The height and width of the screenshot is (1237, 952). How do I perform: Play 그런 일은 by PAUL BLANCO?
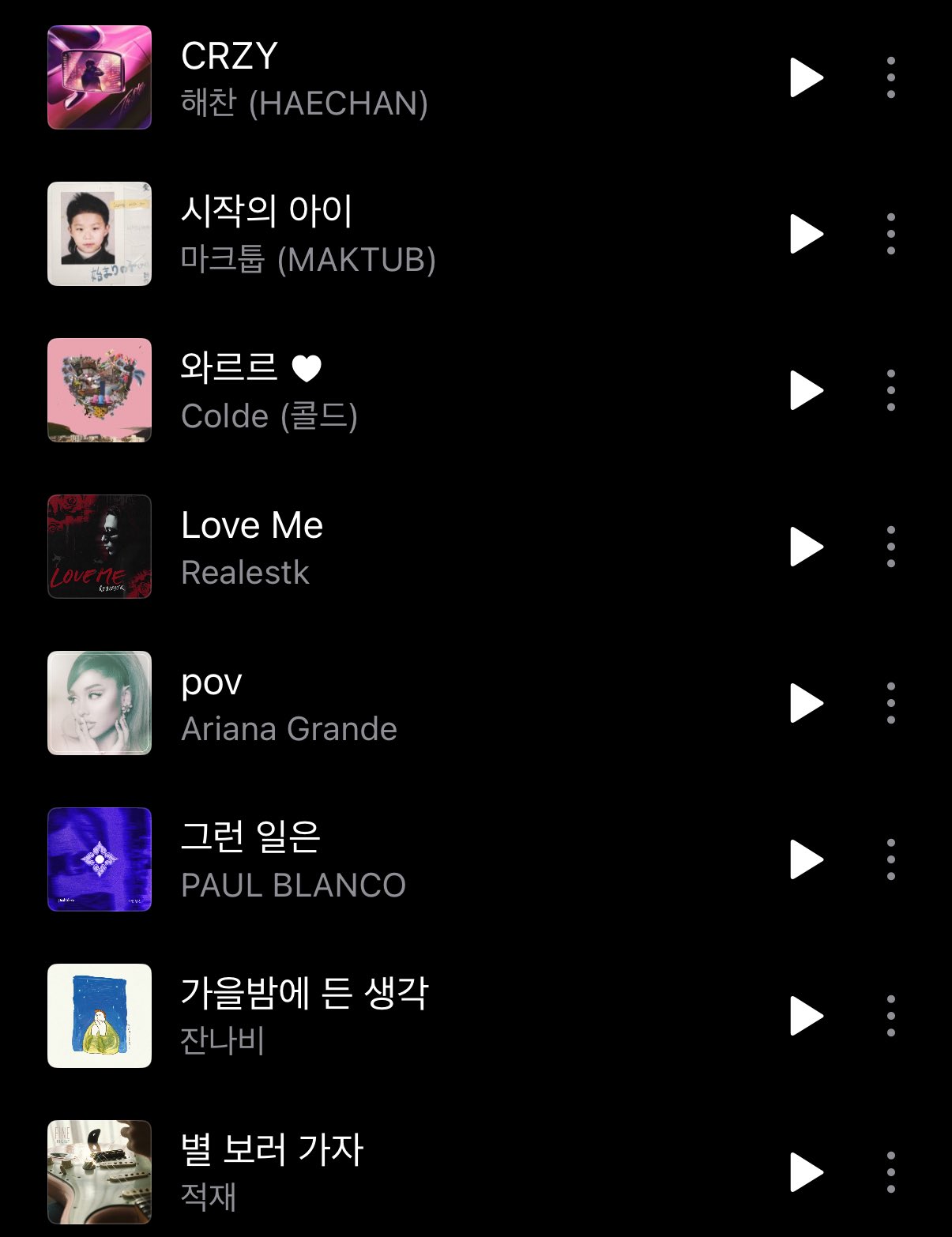(806, 859)
